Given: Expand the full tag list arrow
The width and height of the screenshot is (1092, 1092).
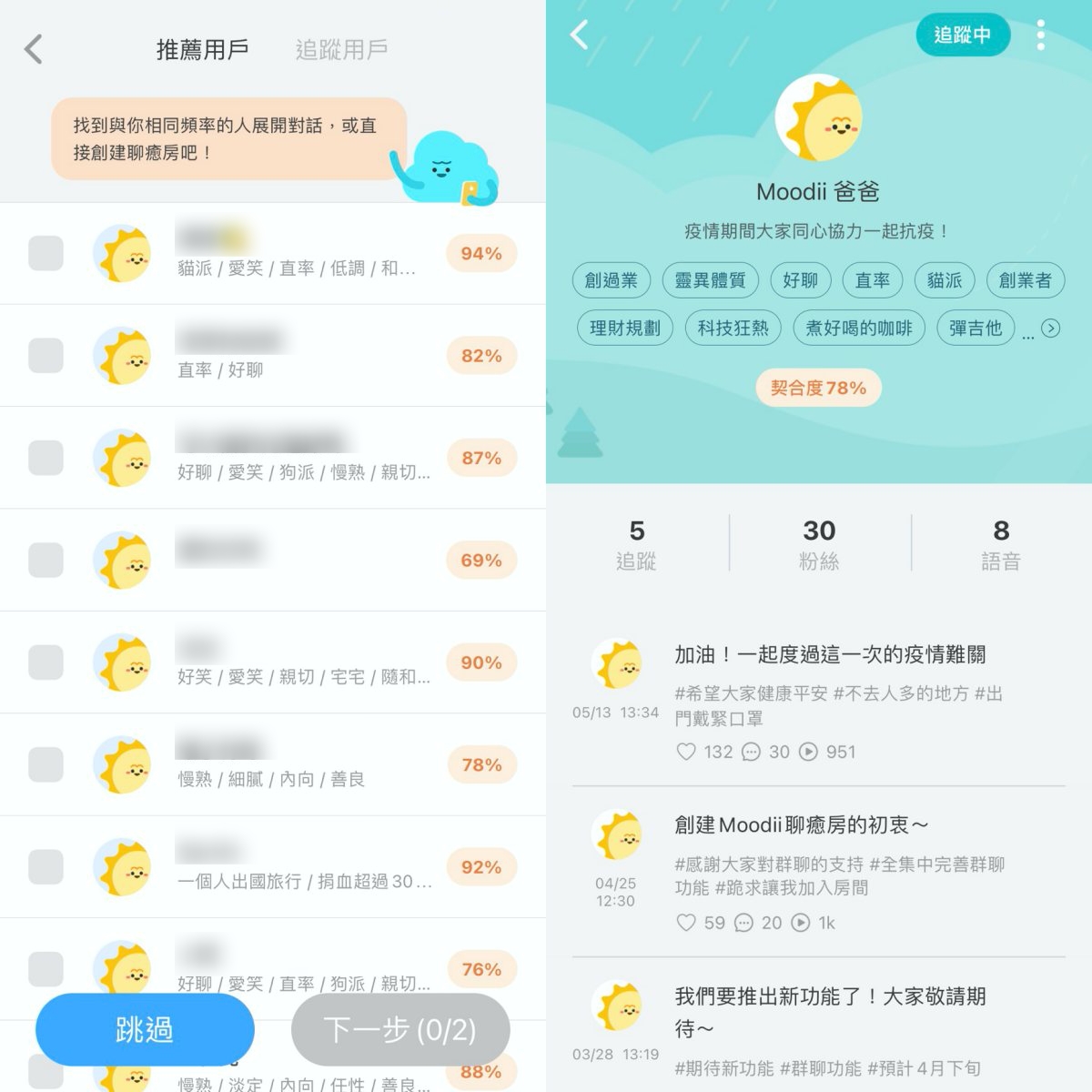Looking at the screenshot, I should point(1050,329).
